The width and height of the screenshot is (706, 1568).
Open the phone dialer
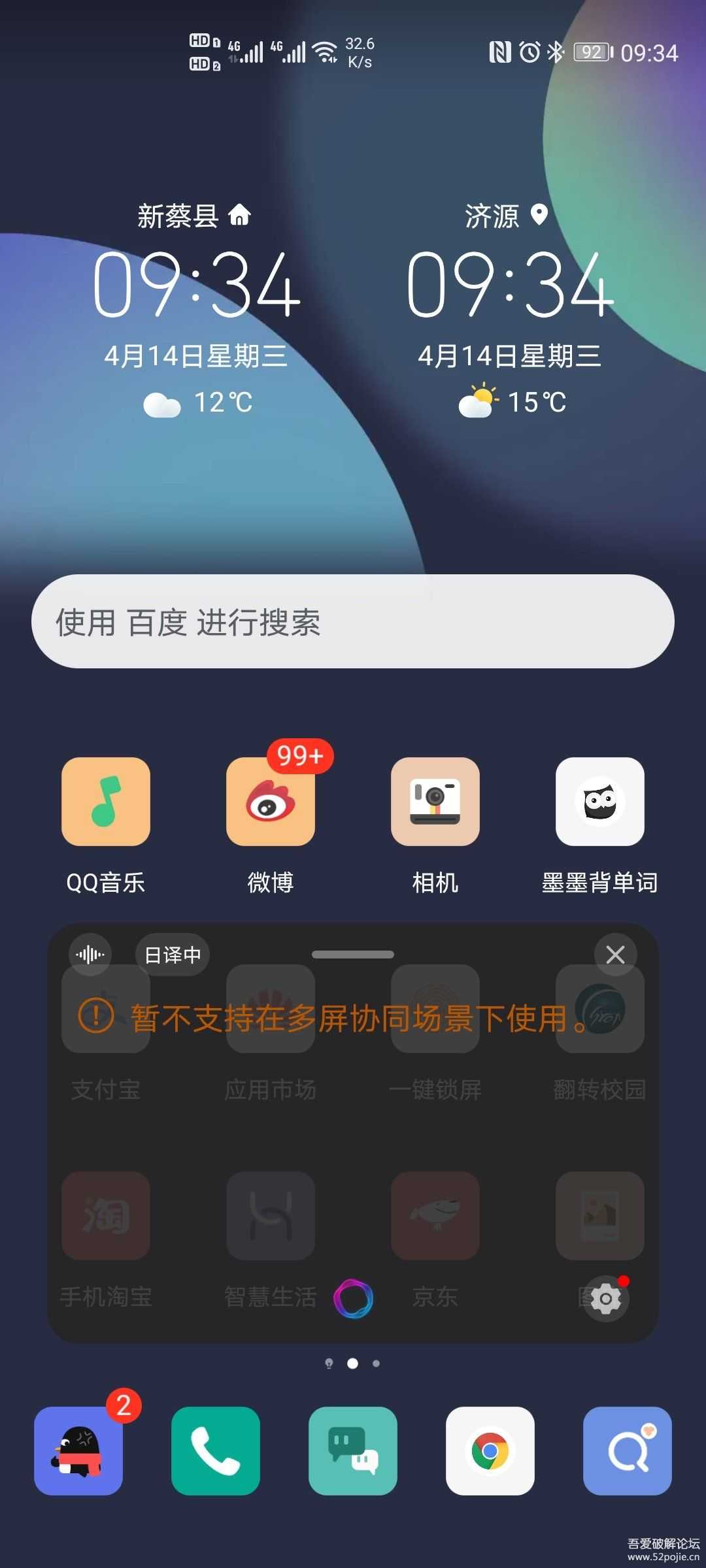coord(216,1450)
